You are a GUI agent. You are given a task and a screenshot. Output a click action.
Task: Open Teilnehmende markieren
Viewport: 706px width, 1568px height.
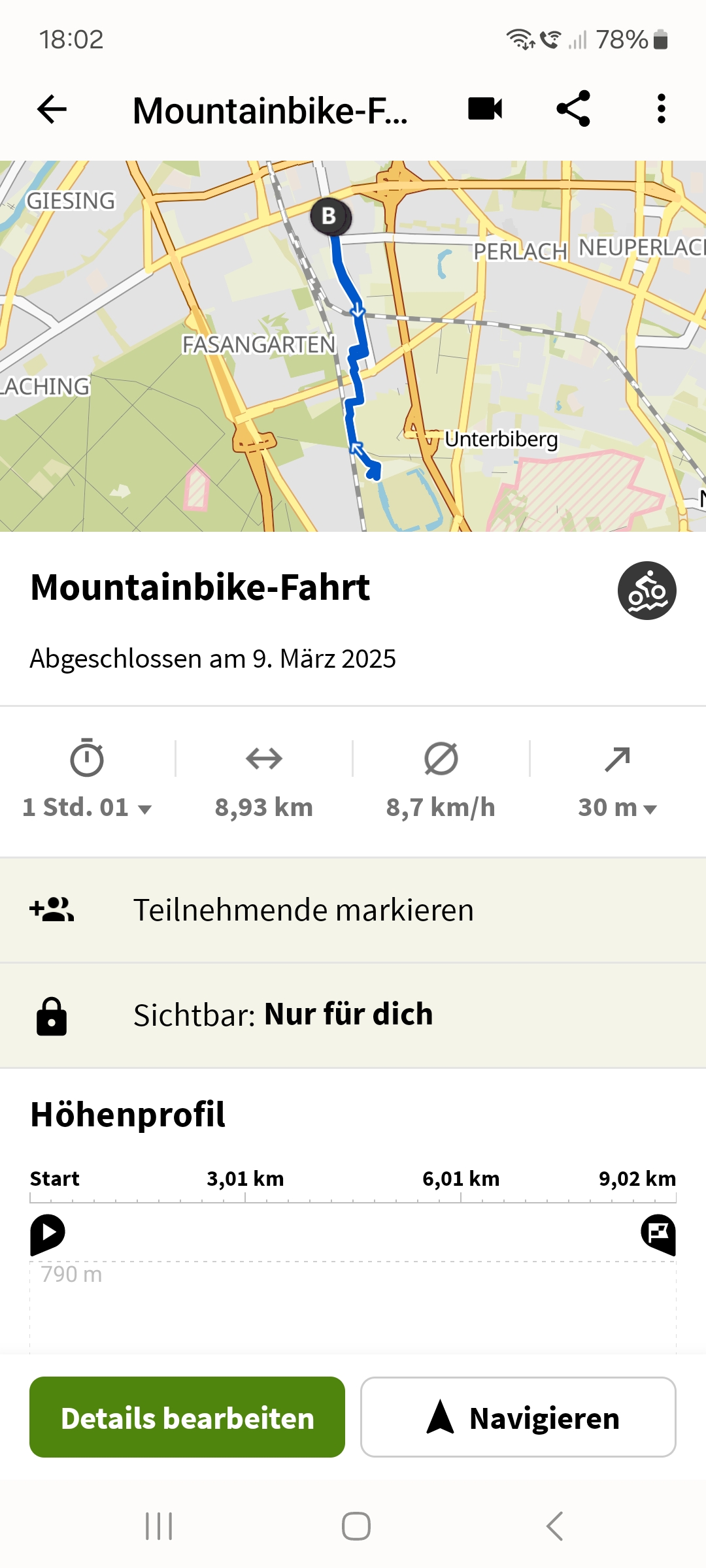tap(353, 910)
